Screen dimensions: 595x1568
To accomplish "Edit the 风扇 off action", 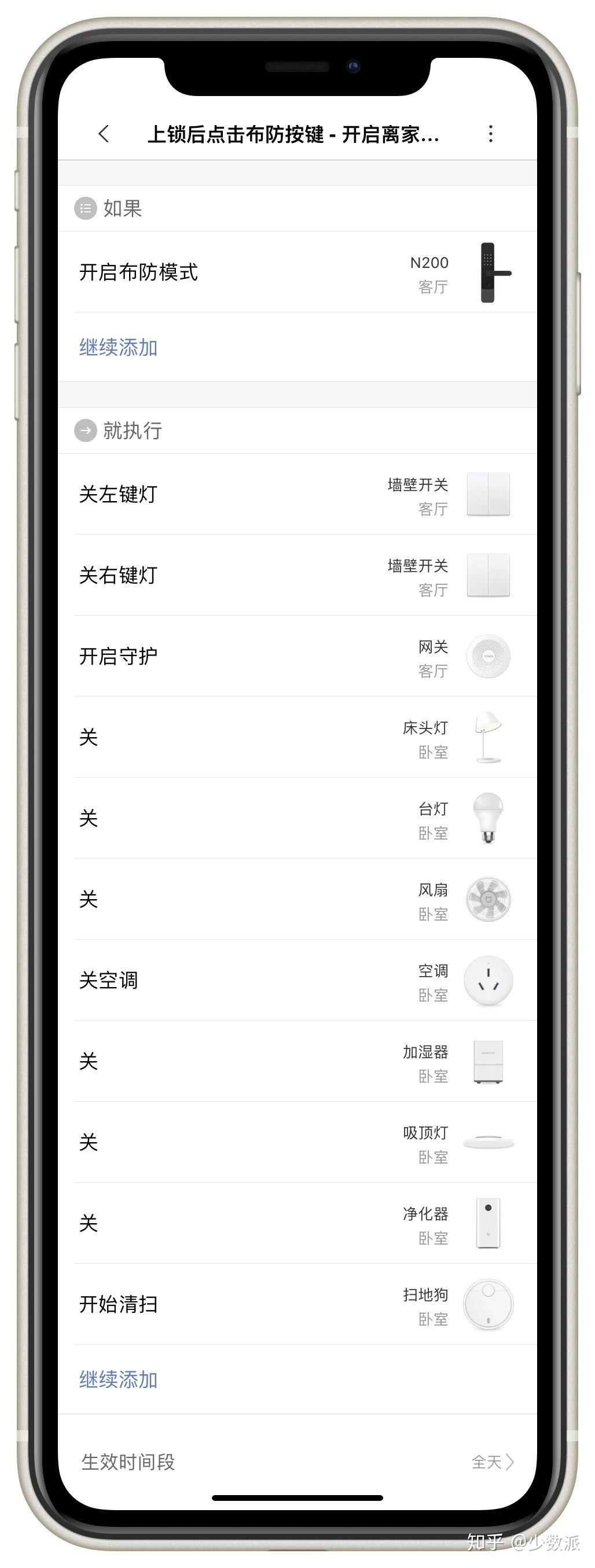I will tap(297, 899).
